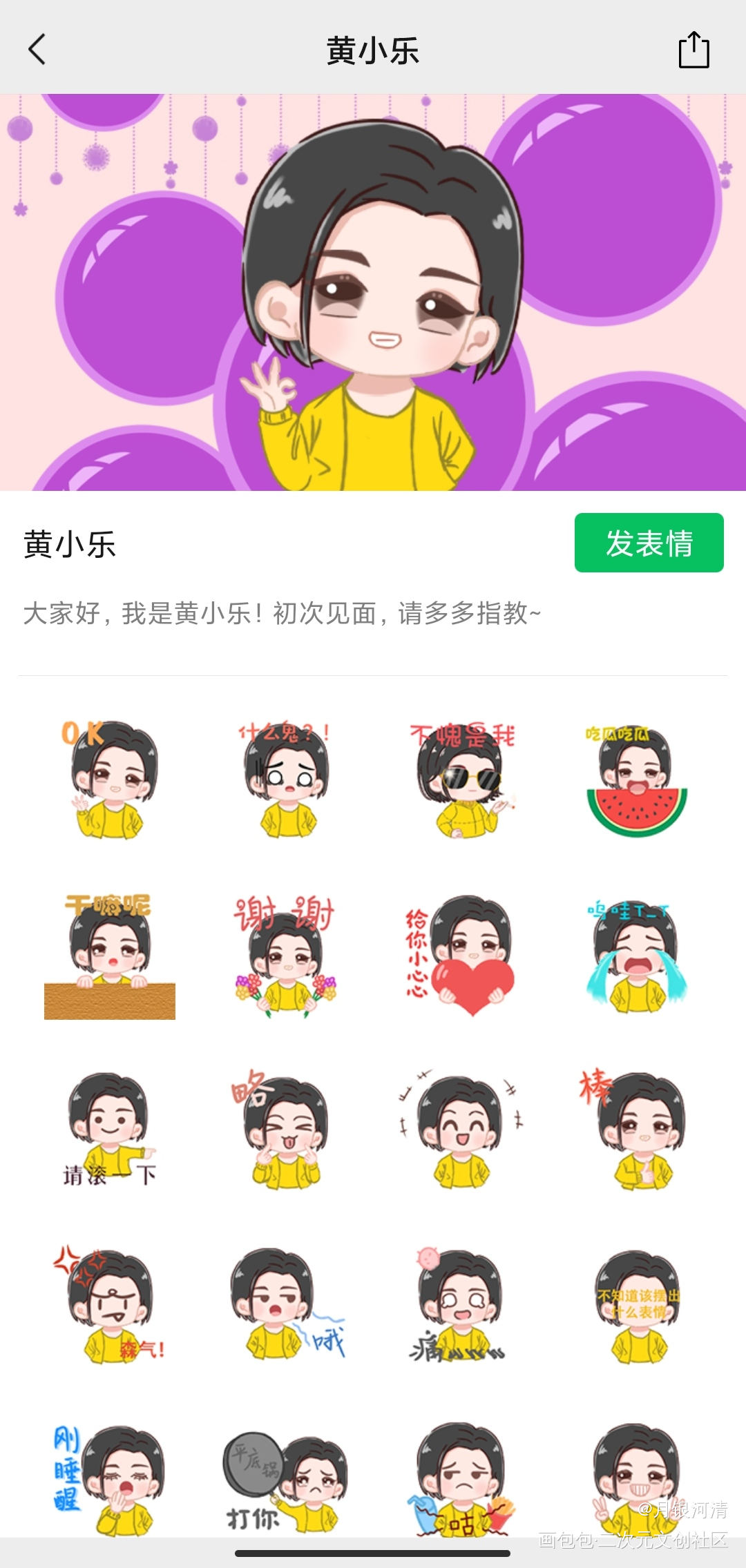Select the 不愧是我 sunglasses sticker
Screen dimensions: 746x1568
click(463, 780)
